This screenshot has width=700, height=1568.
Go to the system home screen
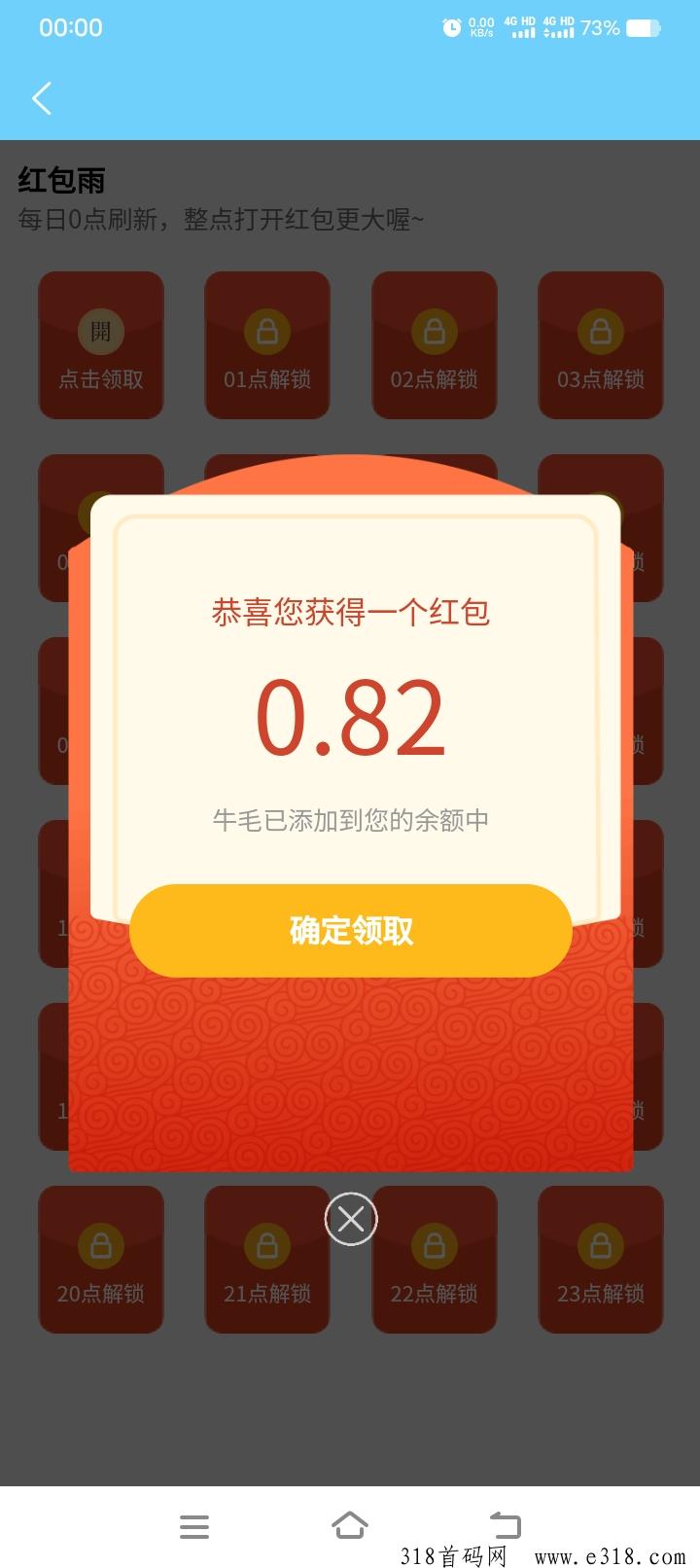(x=350, y=1525)
